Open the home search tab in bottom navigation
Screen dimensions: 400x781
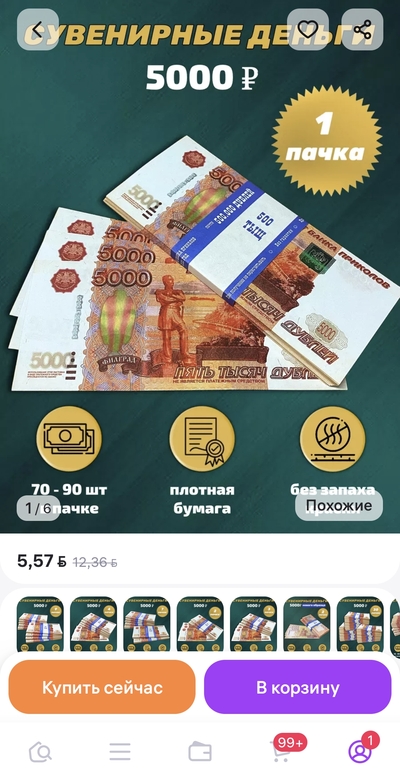(x=40, y=752)
